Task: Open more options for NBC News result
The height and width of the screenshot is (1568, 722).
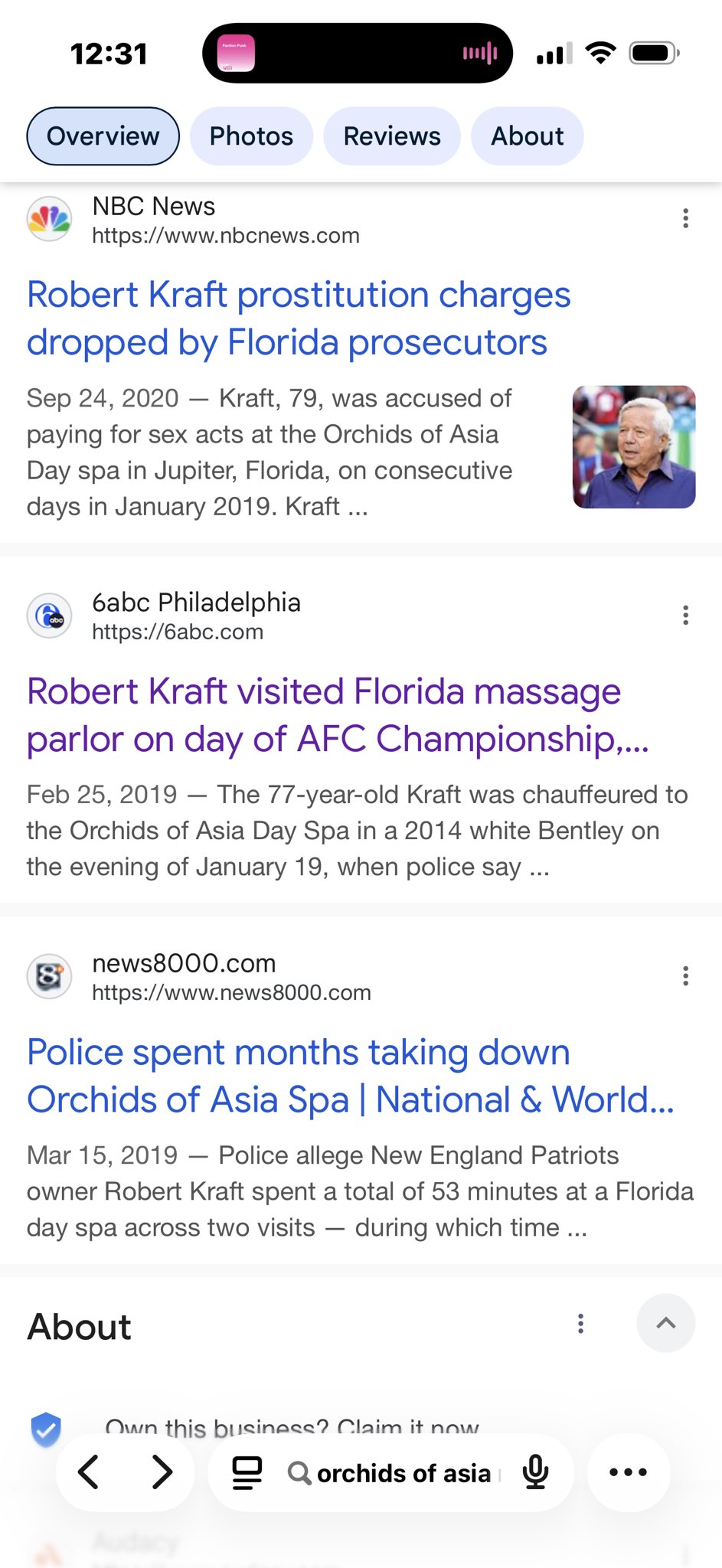Action: click(685, 218)
